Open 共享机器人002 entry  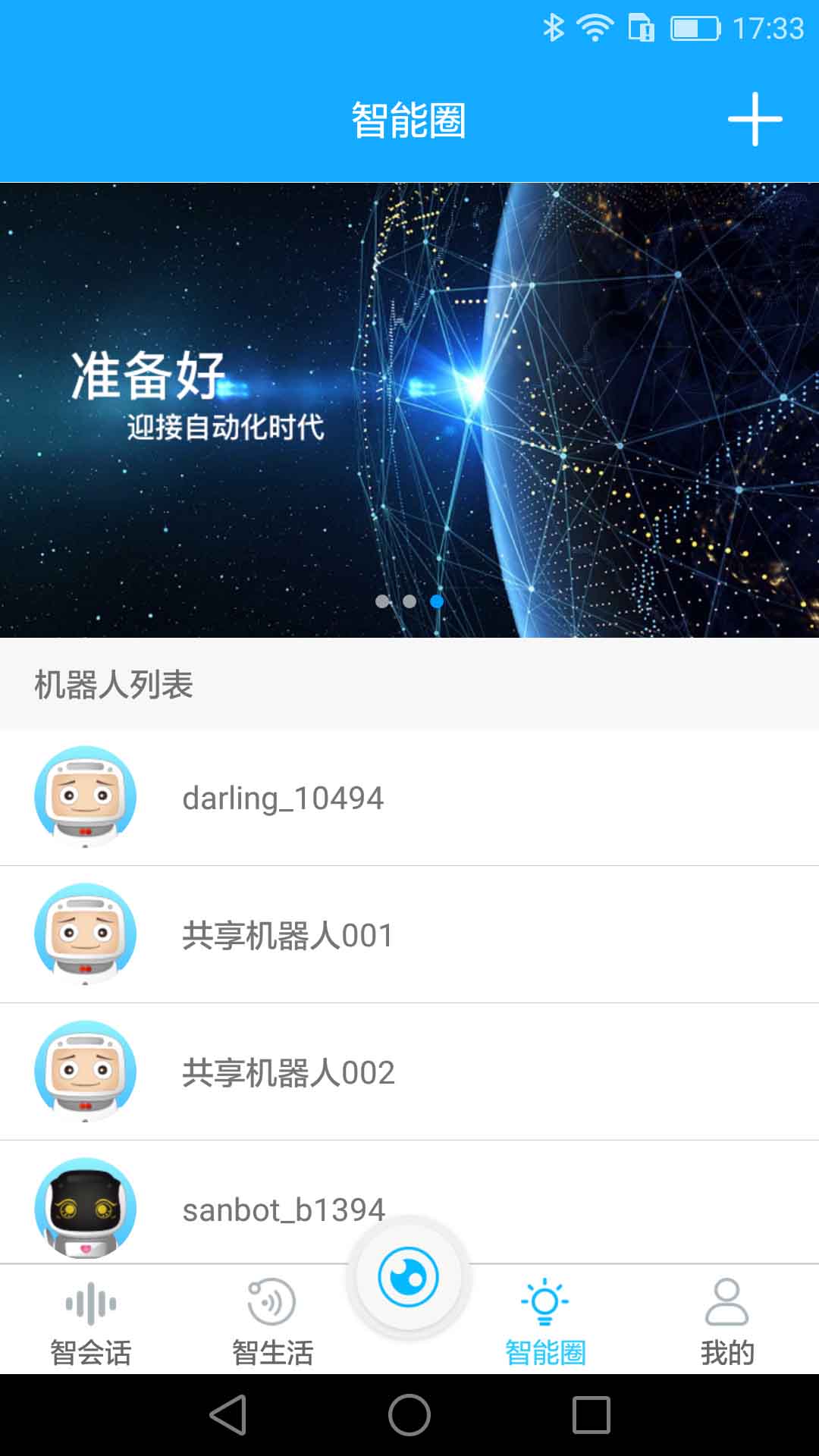409,1072
